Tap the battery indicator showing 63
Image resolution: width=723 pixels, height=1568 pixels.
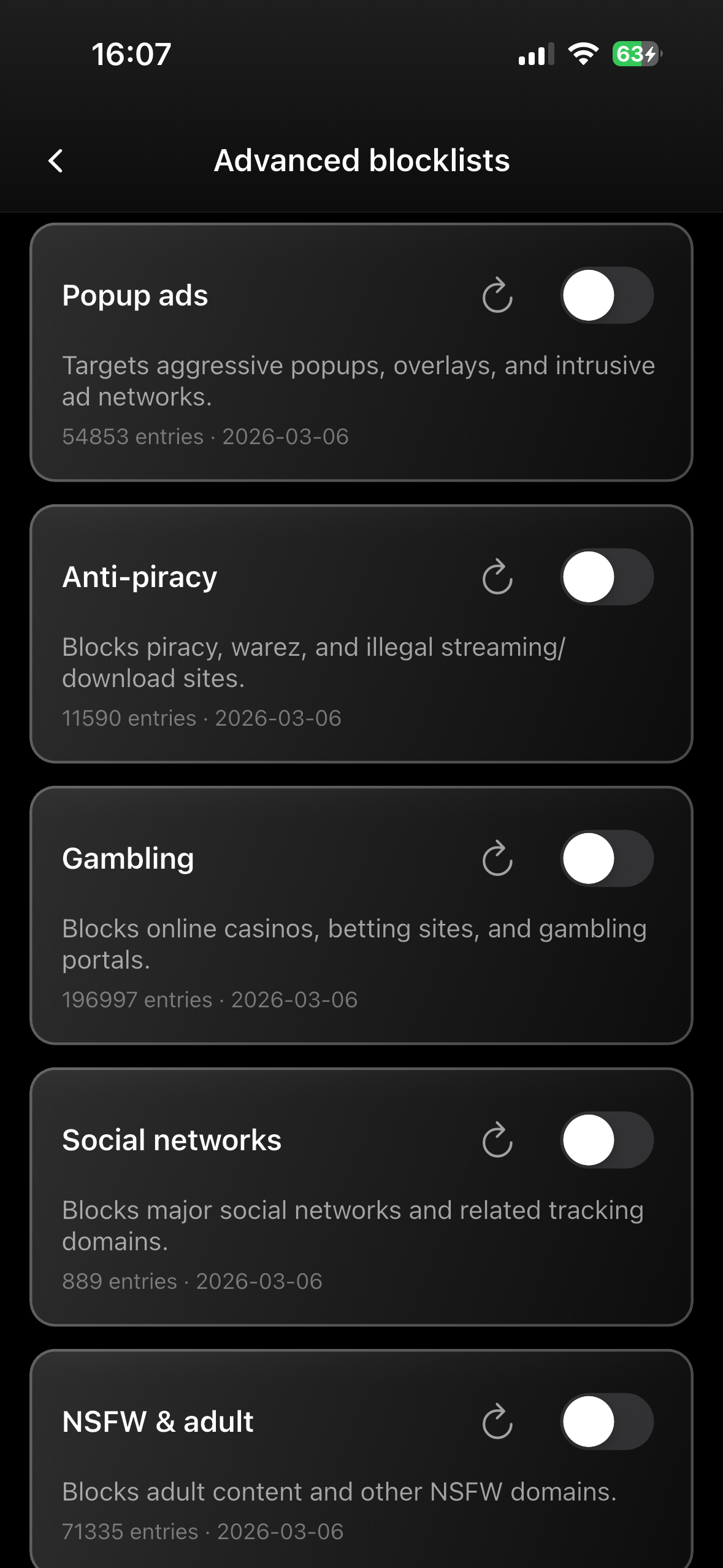(x=635, y=55)
